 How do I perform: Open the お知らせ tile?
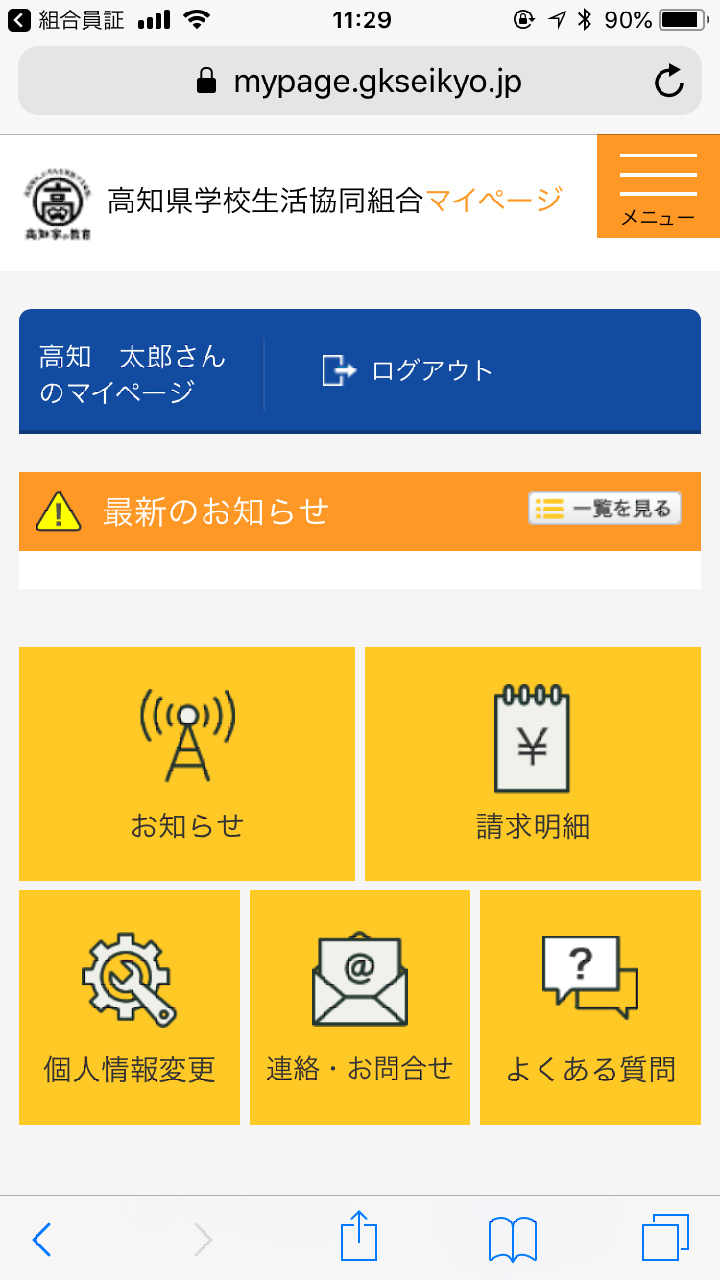click(187, 764)
